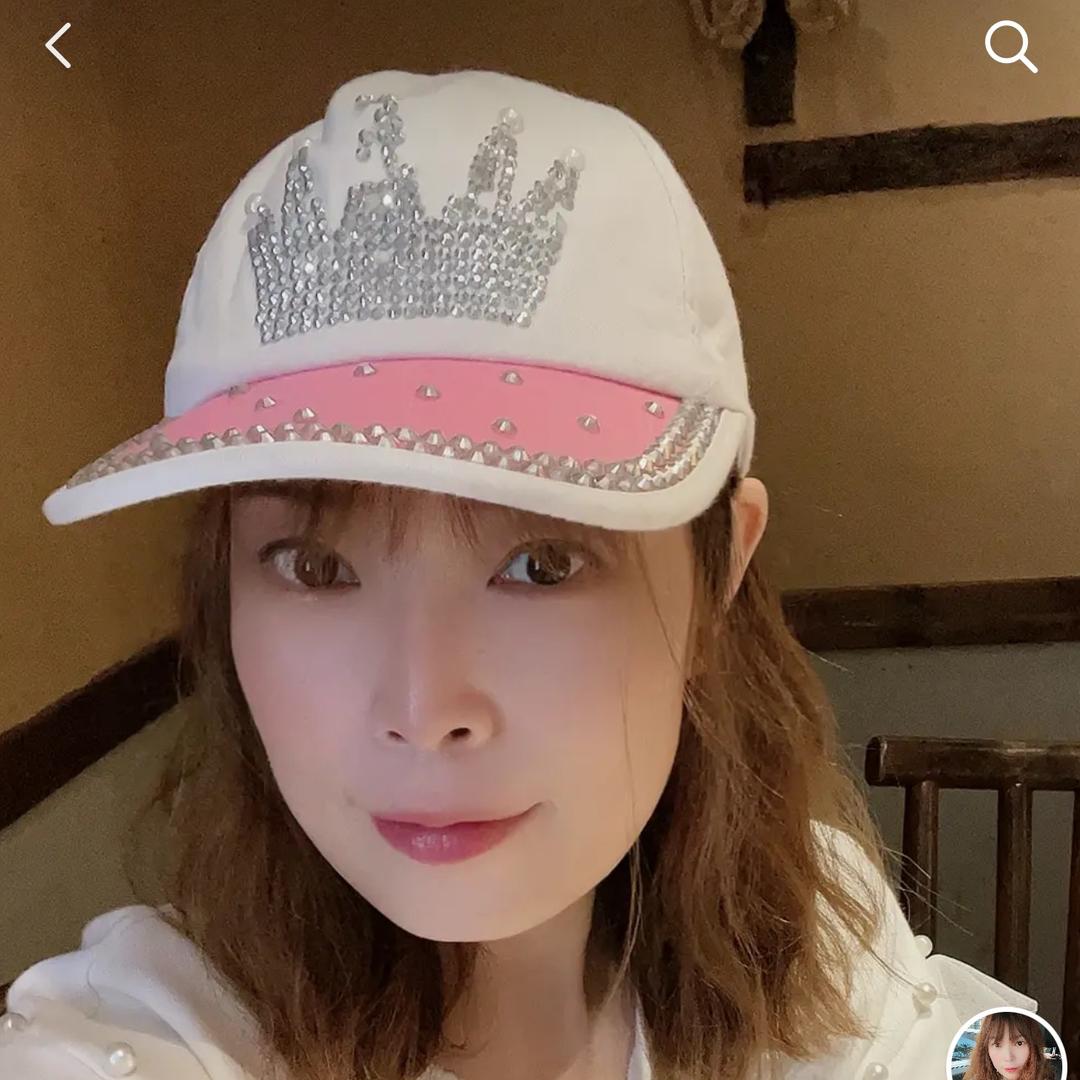Open search with the magnifier icon
The height and width of the screenshot is (1080, 1080).
[x=1009, y=46]
